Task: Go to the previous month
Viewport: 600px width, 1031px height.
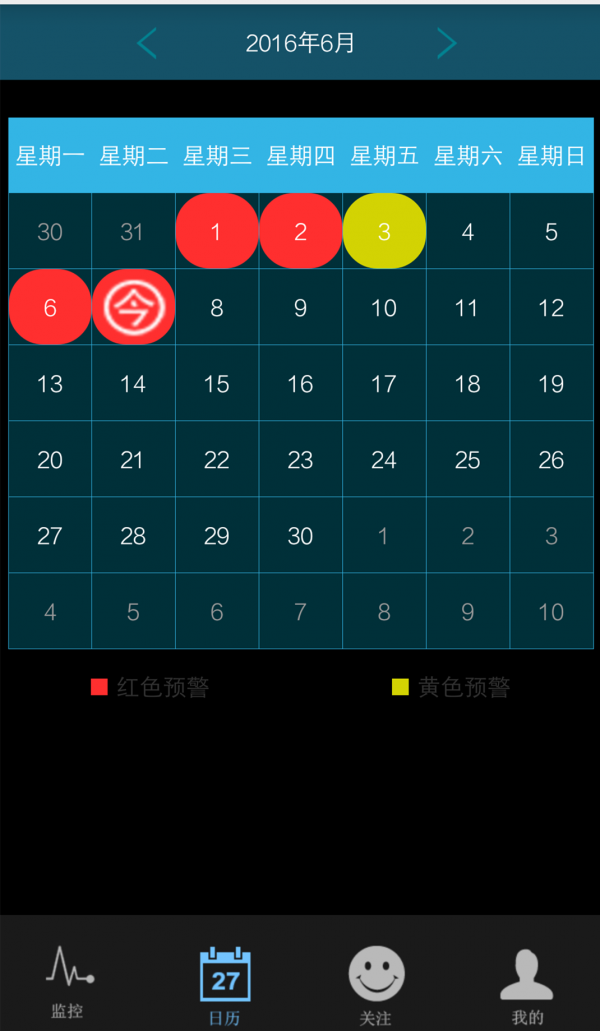Action: point(147,43)
